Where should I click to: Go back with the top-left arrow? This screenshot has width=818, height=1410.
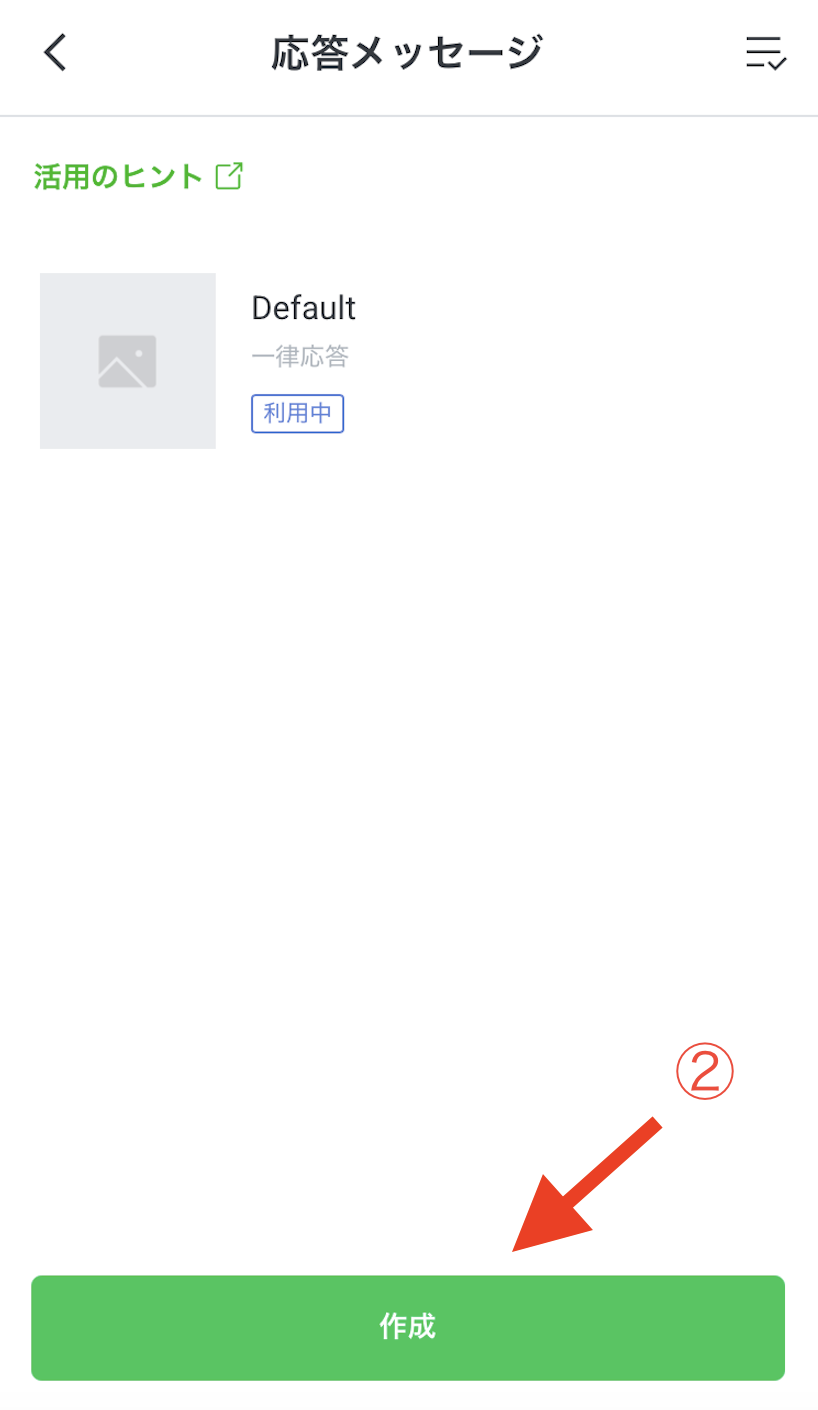pyautogui.click(x=55, y=52)
